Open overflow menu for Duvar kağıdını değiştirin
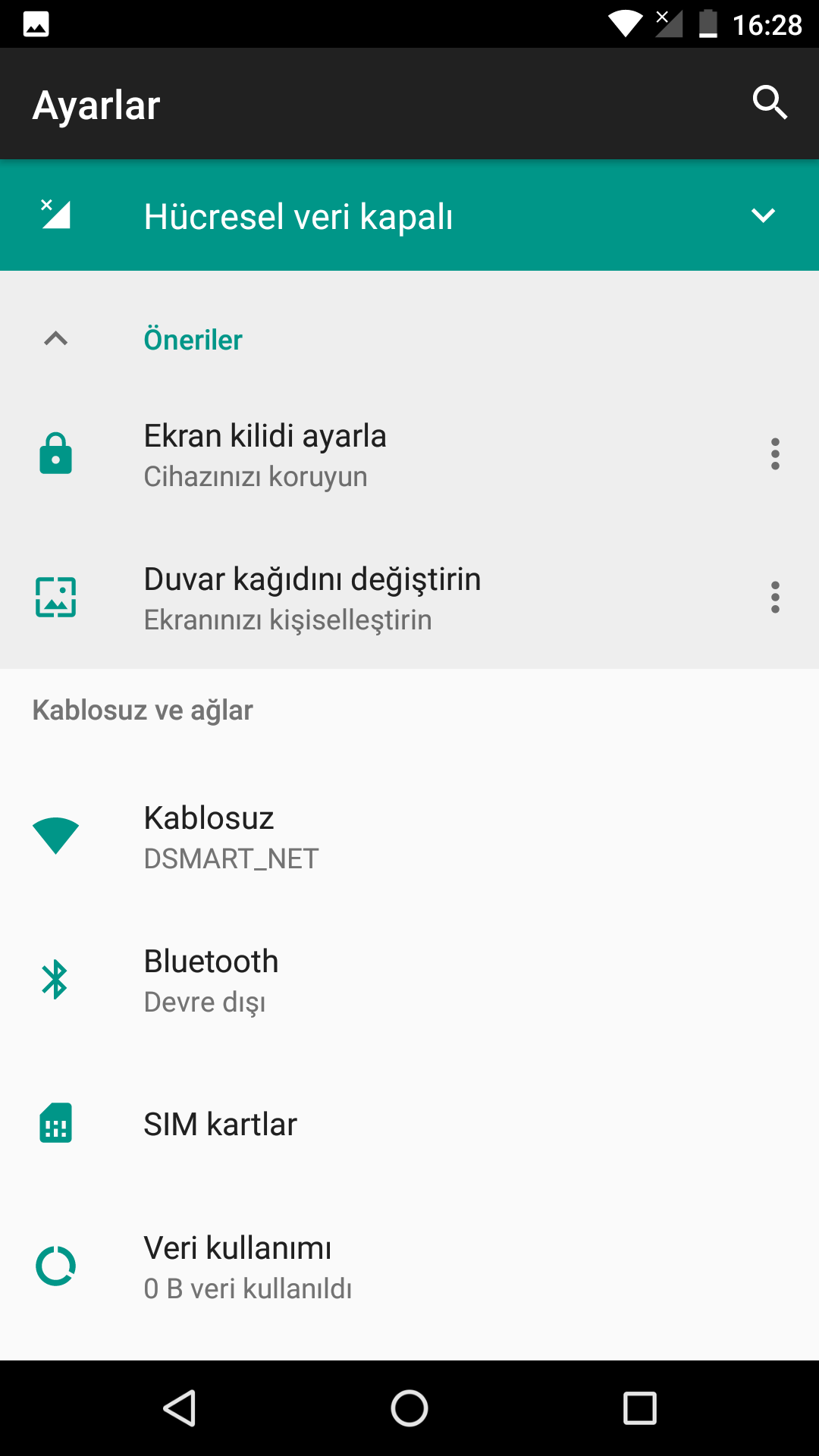This screenshot has height=1456, width=819. coord(774,598)
